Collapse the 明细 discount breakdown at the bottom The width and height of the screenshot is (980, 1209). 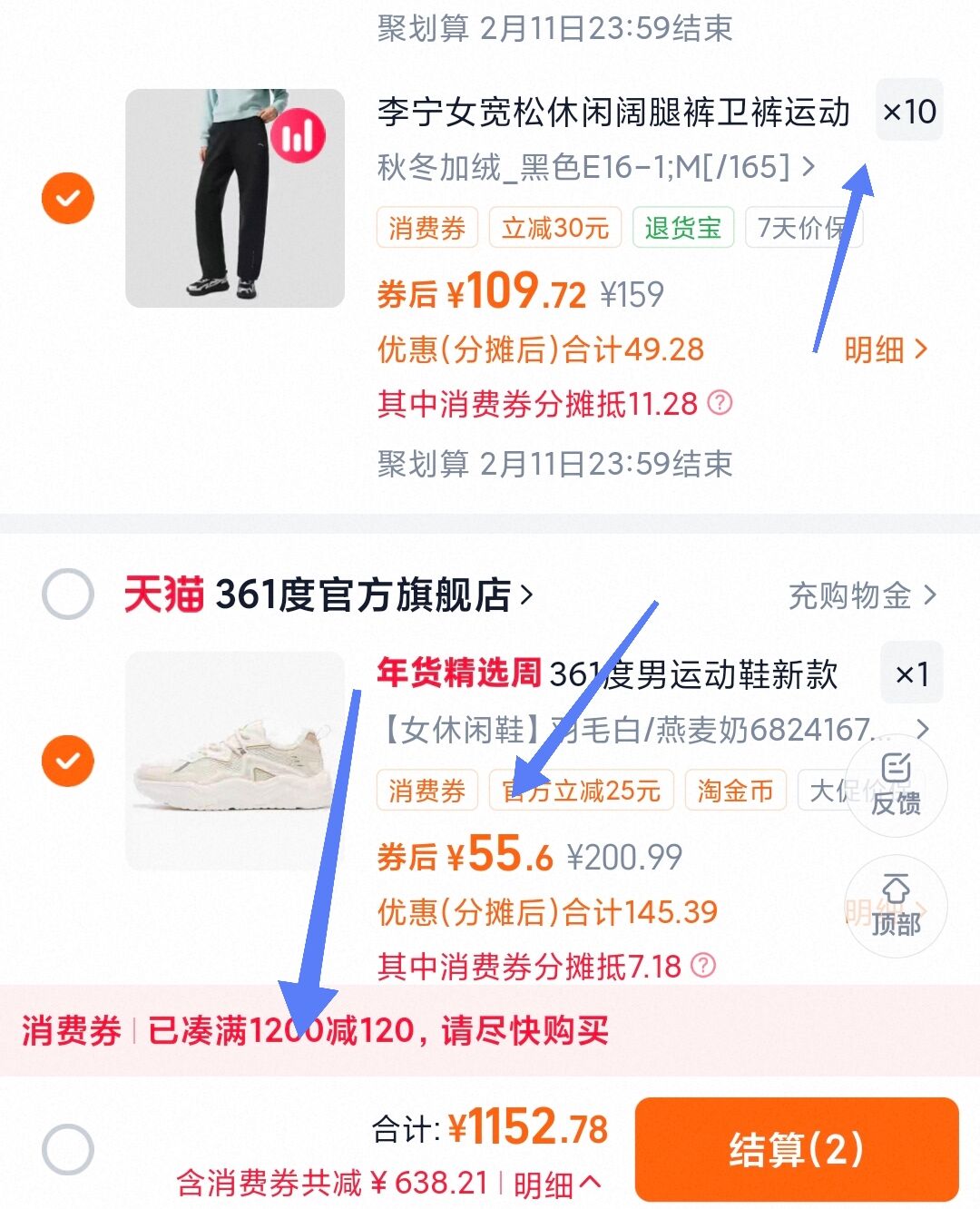(556, 1184)
